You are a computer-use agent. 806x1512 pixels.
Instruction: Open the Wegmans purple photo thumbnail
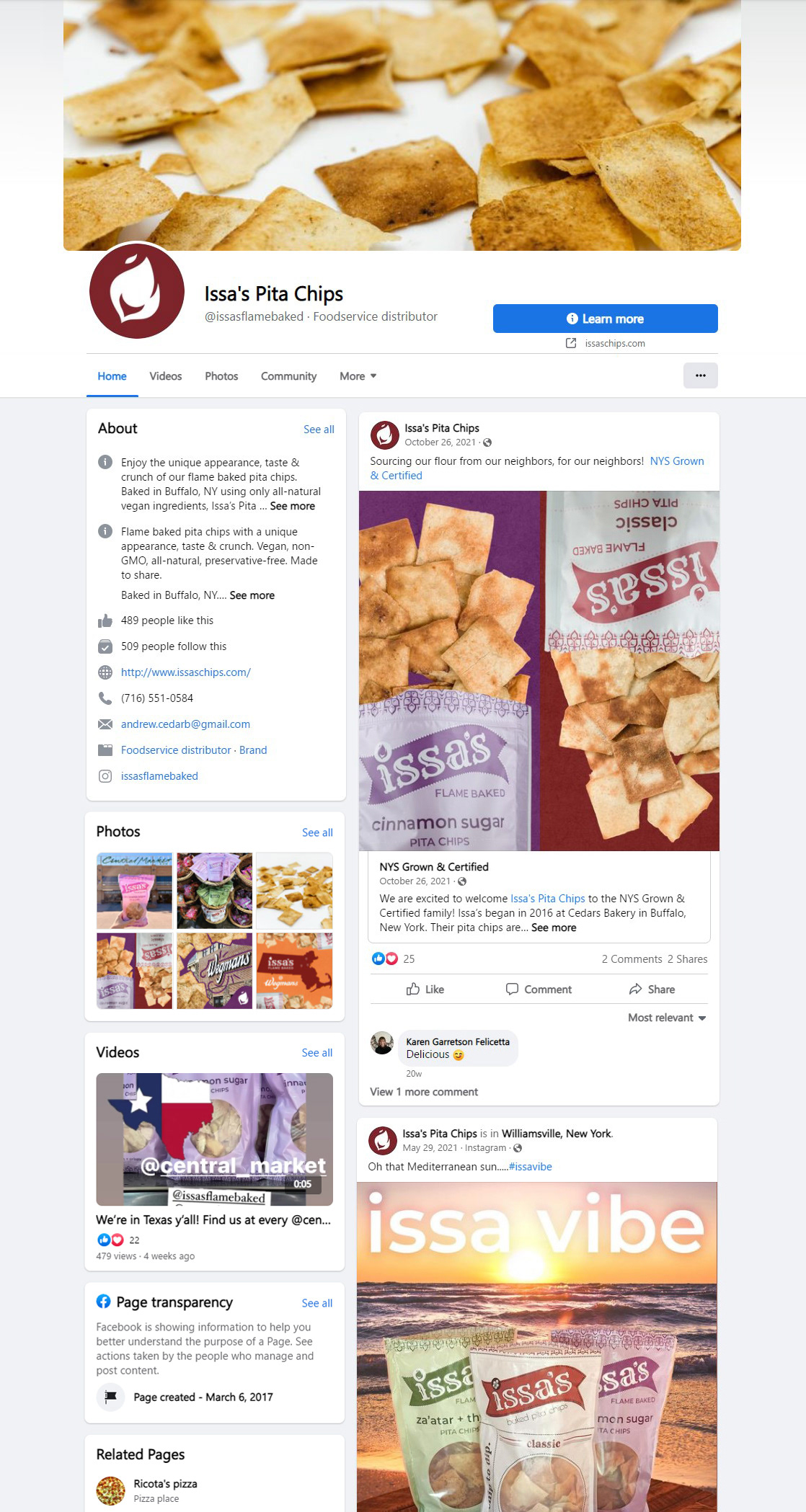(x=215, y=971)
